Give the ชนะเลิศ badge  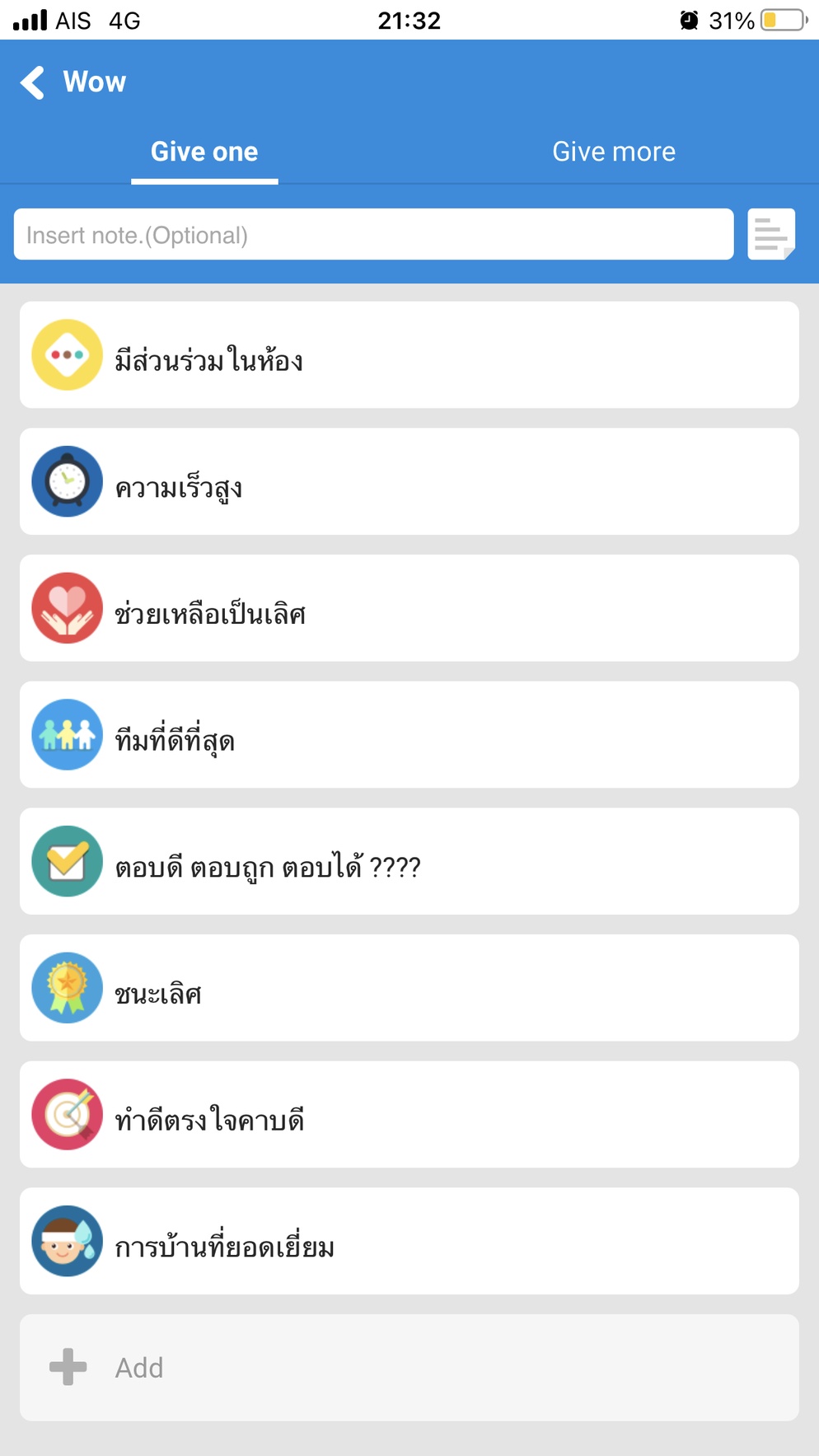tap(409, 988)
